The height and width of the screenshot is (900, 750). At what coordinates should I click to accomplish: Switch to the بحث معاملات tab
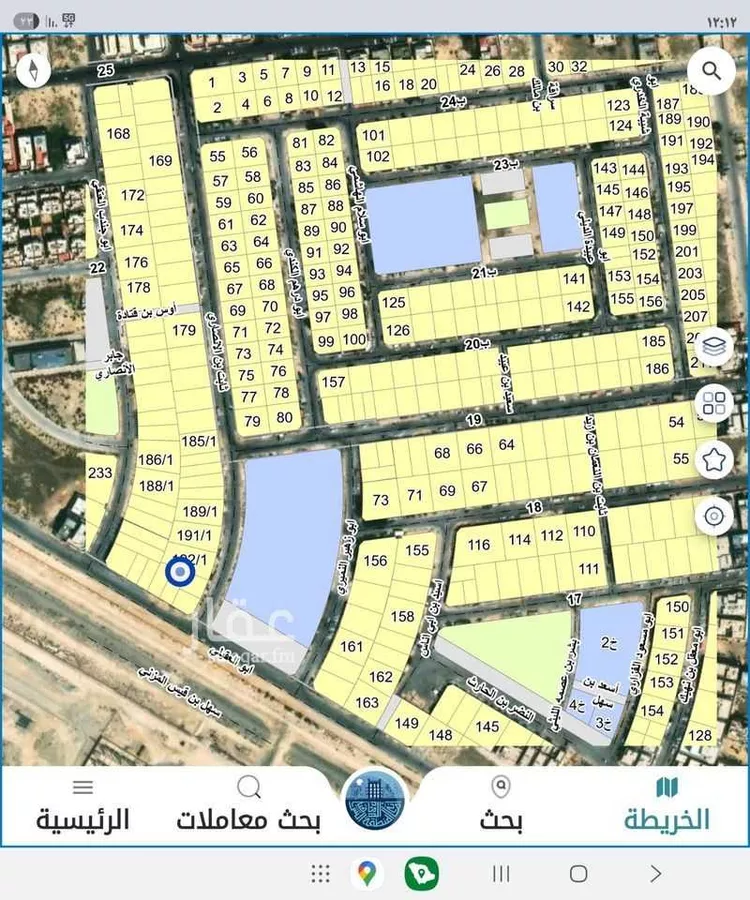[250, 800]
